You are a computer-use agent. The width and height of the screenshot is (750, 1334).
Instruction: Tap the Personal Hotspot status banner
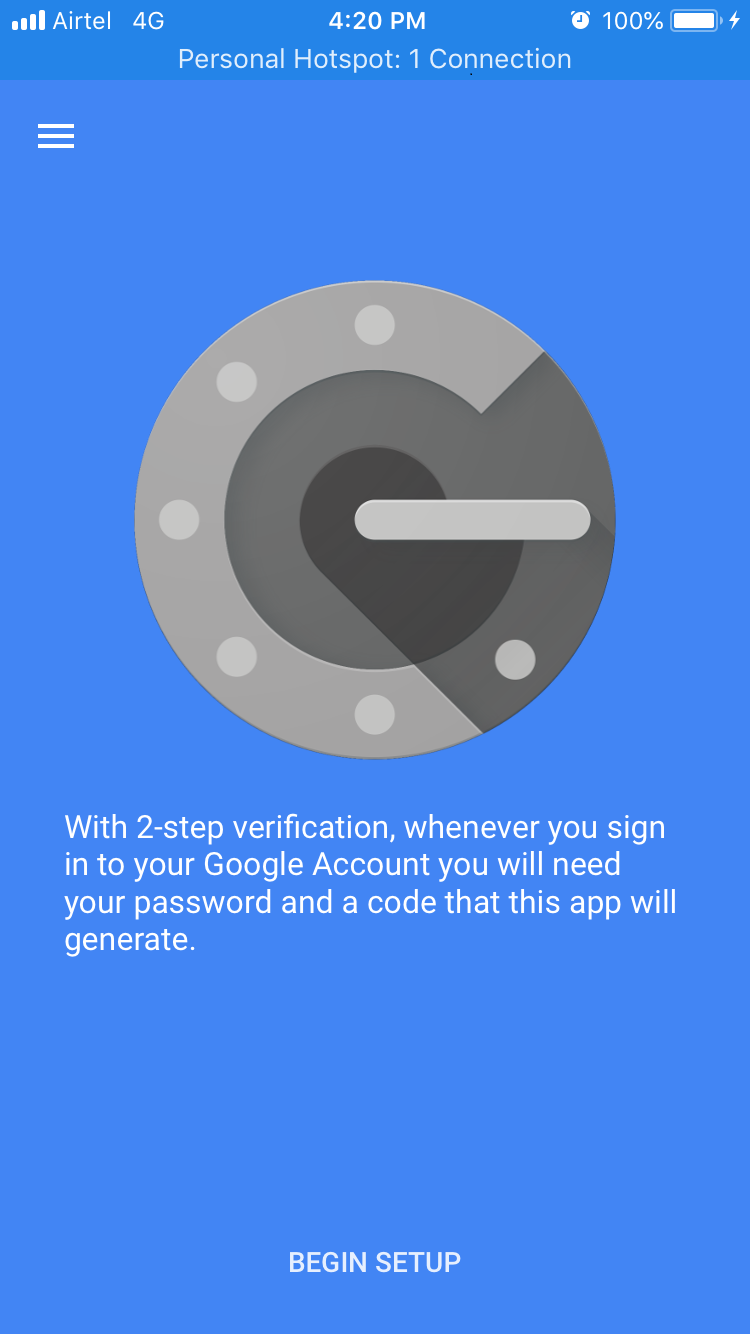click(375, 59)
